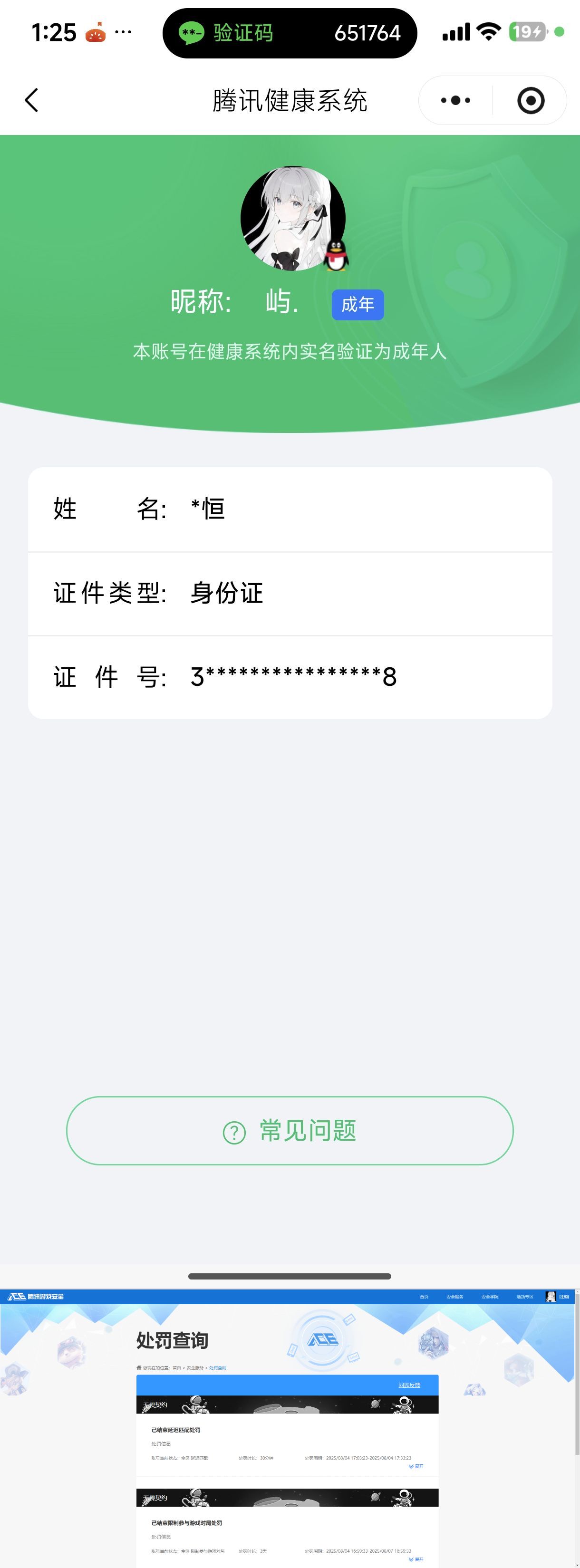Click the back arrow at the top left
580x1568 pixels.
(32, 100)
